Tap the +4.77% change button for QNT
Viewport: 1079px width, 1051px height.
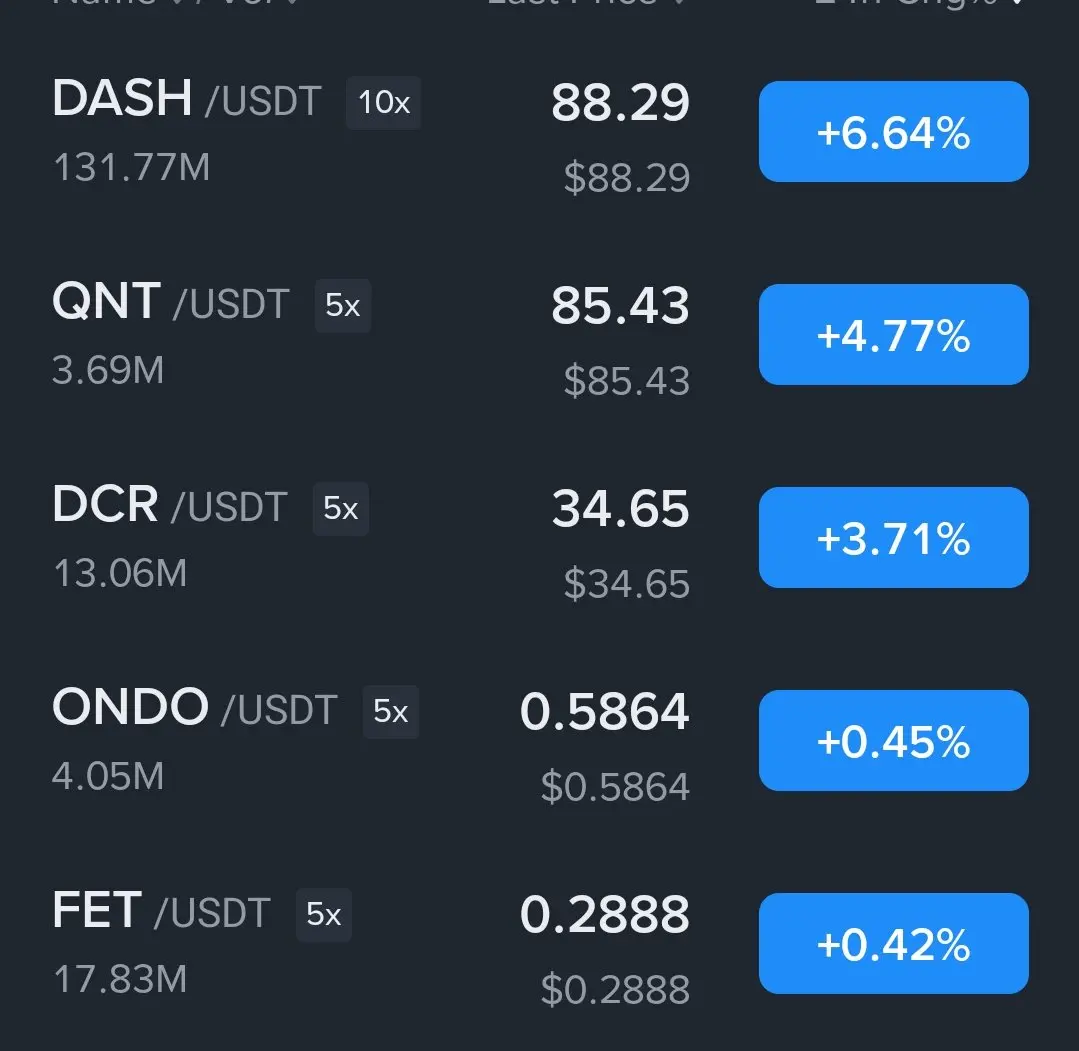click(893, 335)
